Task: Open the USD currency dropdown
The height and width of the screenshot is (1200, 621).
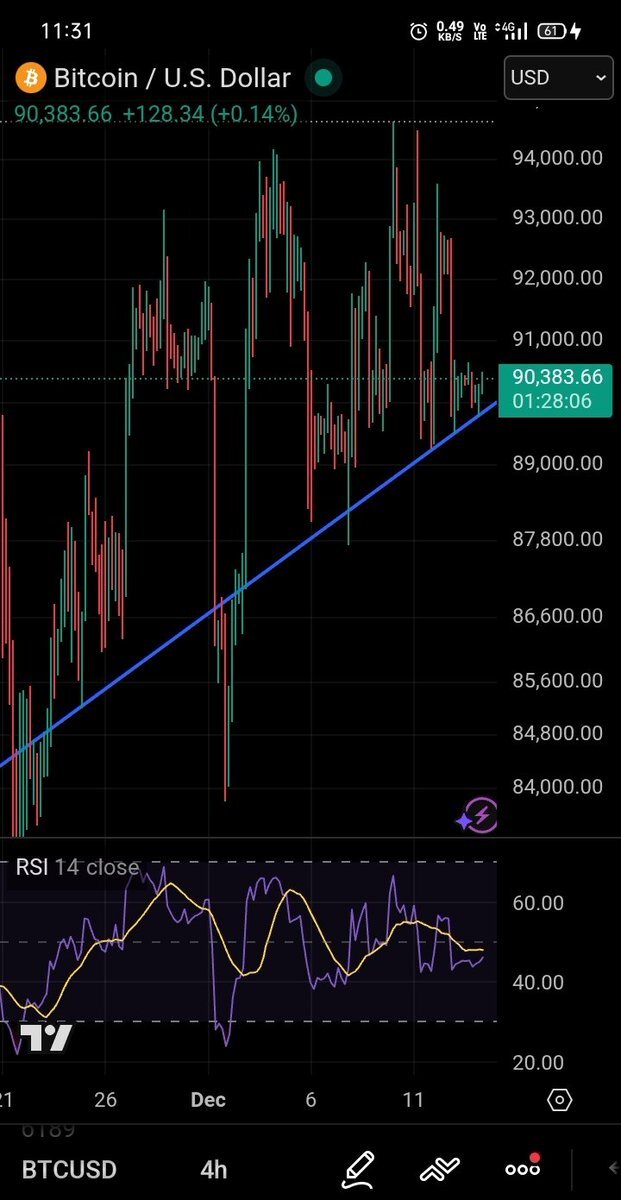Action: [x=558, y=78]
